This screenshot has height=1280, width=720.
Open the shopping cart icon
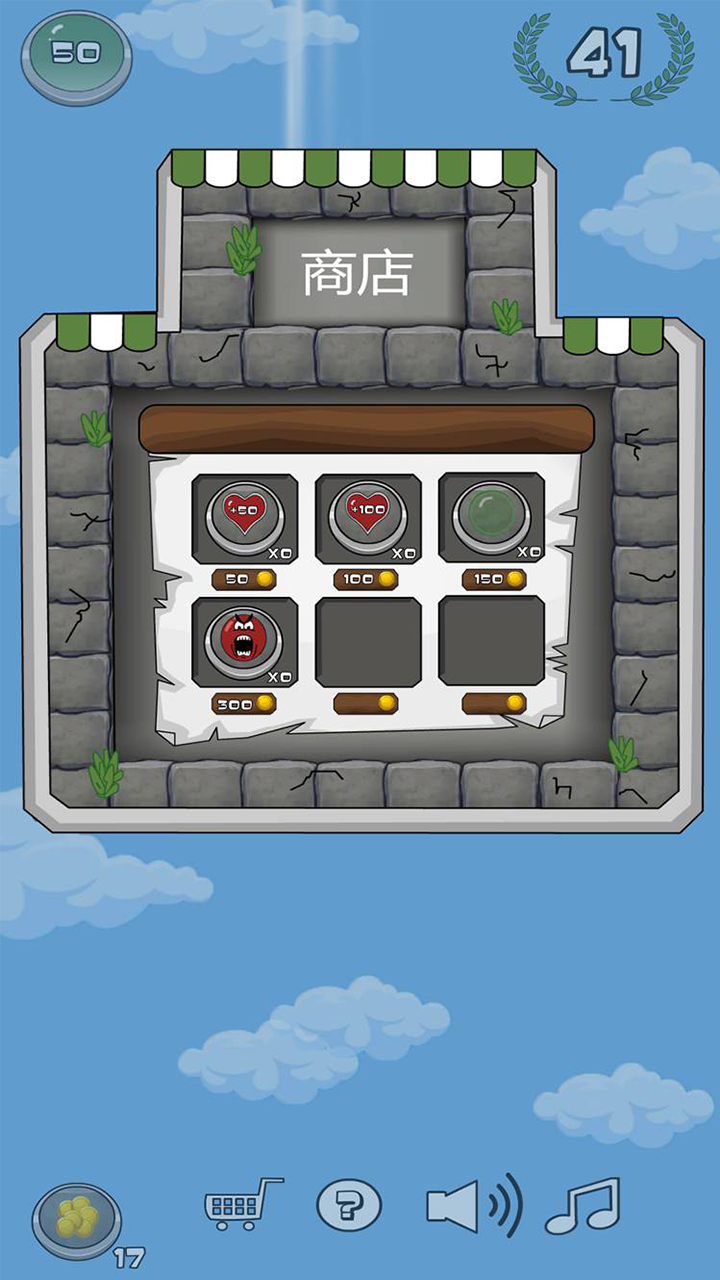[x=243, y=1205]
